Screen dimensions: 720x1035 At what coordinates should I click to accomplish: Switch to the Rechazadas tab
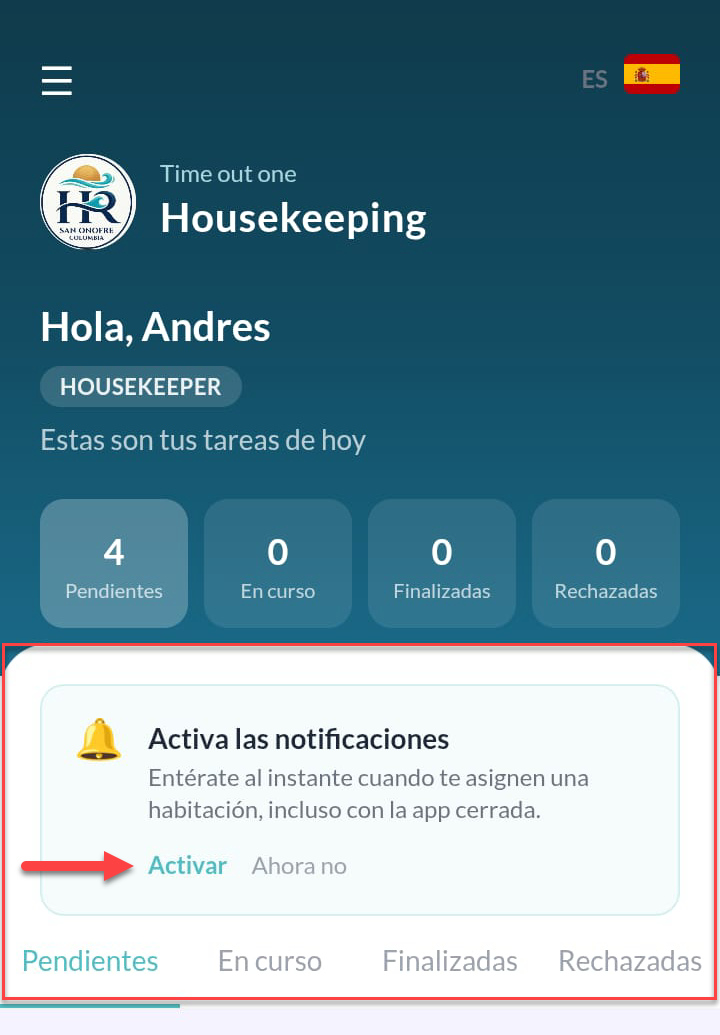coord(630,962)
